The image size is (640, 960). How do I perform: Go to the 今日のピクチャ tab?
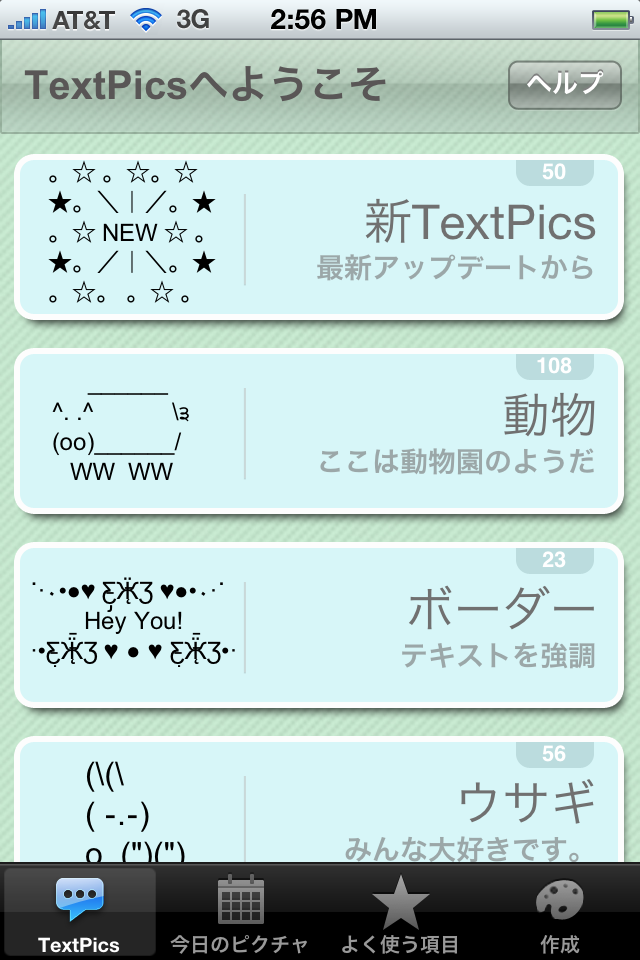[240, 912]
